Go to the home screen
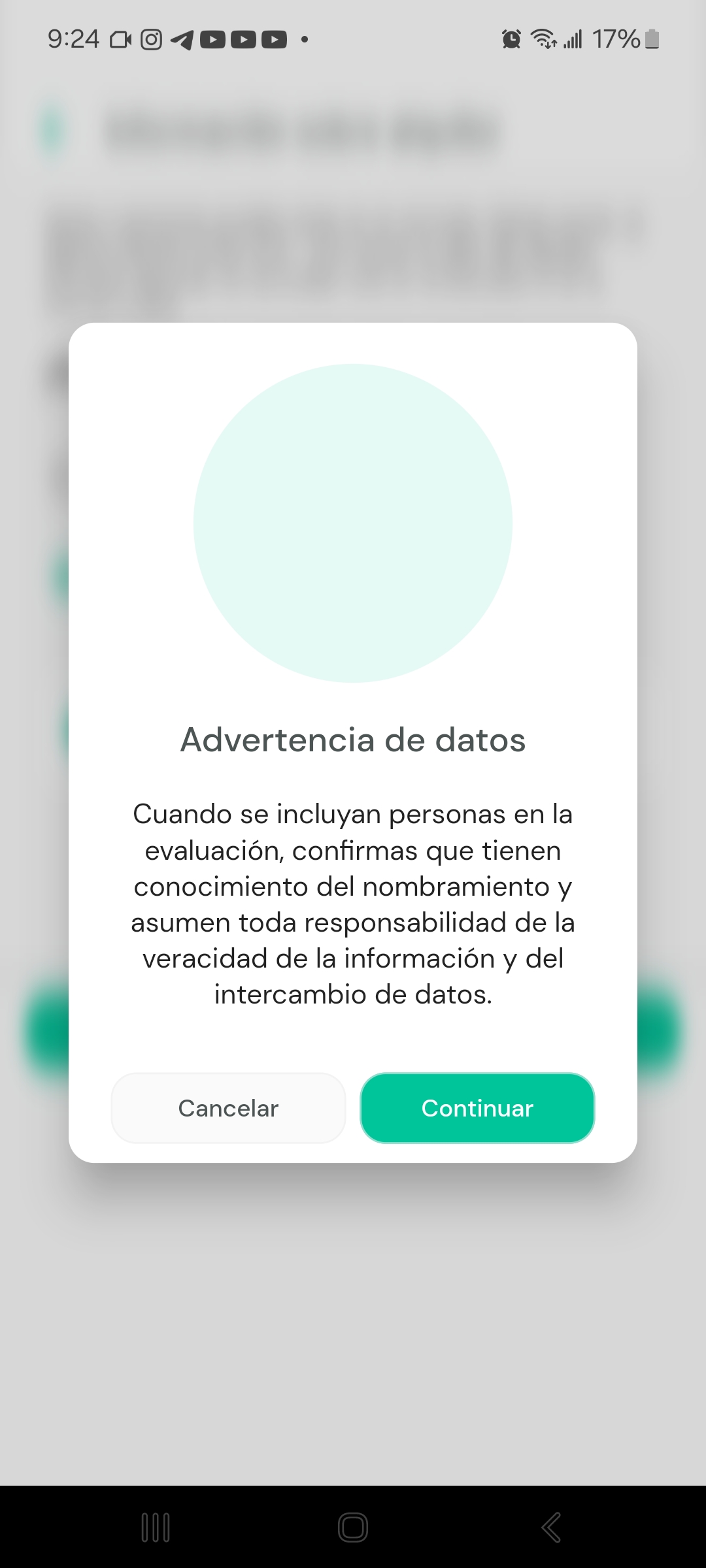Image resolution: width=706 pixels, height=1568 pixels. 353,1527
